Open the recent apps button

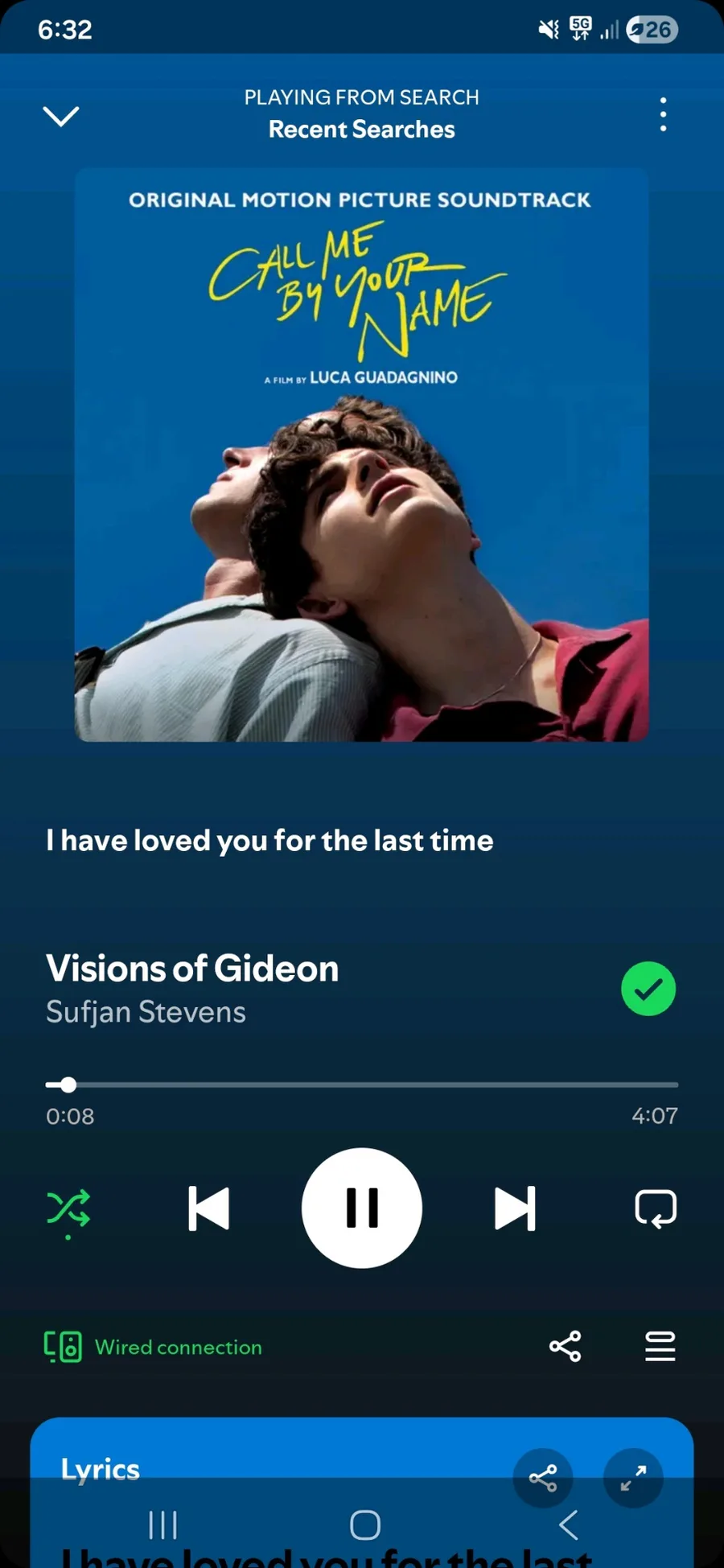pyautogui.click(x=162, y=1525)
